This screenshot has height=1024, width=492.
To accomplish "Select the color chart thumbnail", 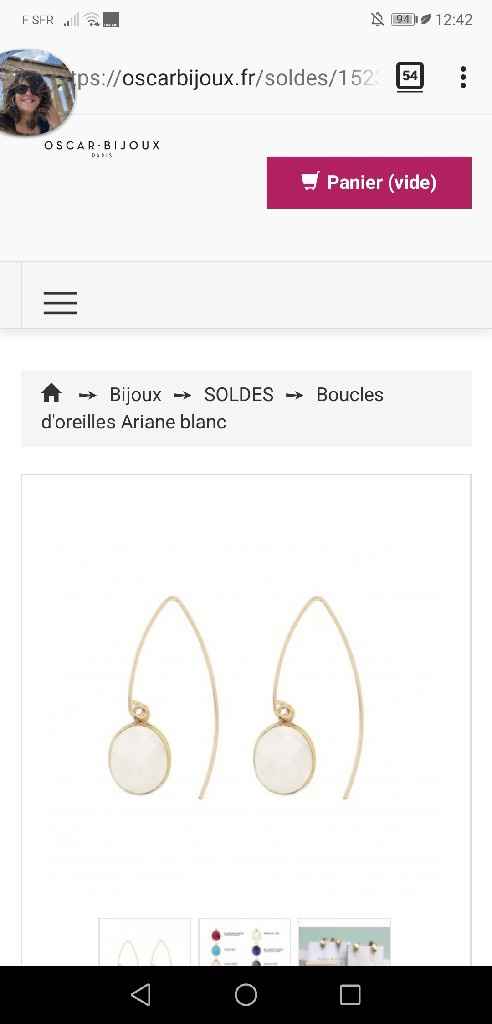I will click(244, 942).
